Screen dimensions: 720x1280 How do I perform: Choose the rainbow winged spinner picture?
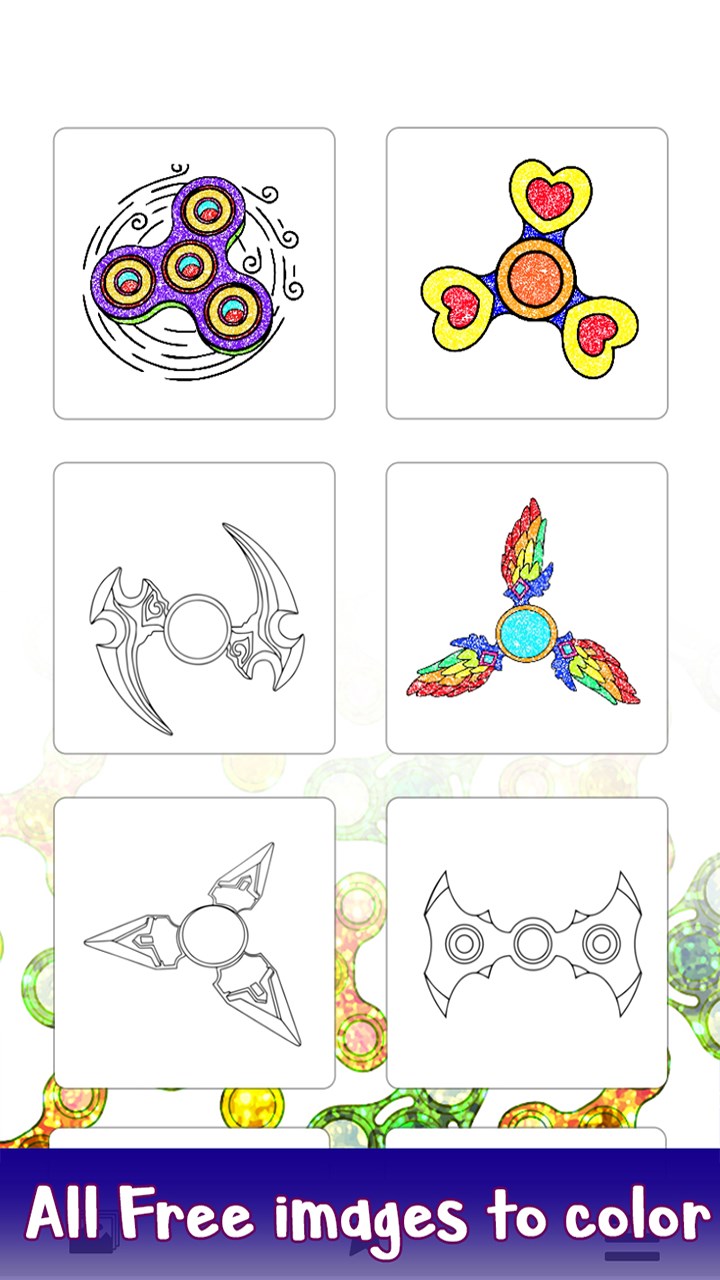click(x=527, y=608)
